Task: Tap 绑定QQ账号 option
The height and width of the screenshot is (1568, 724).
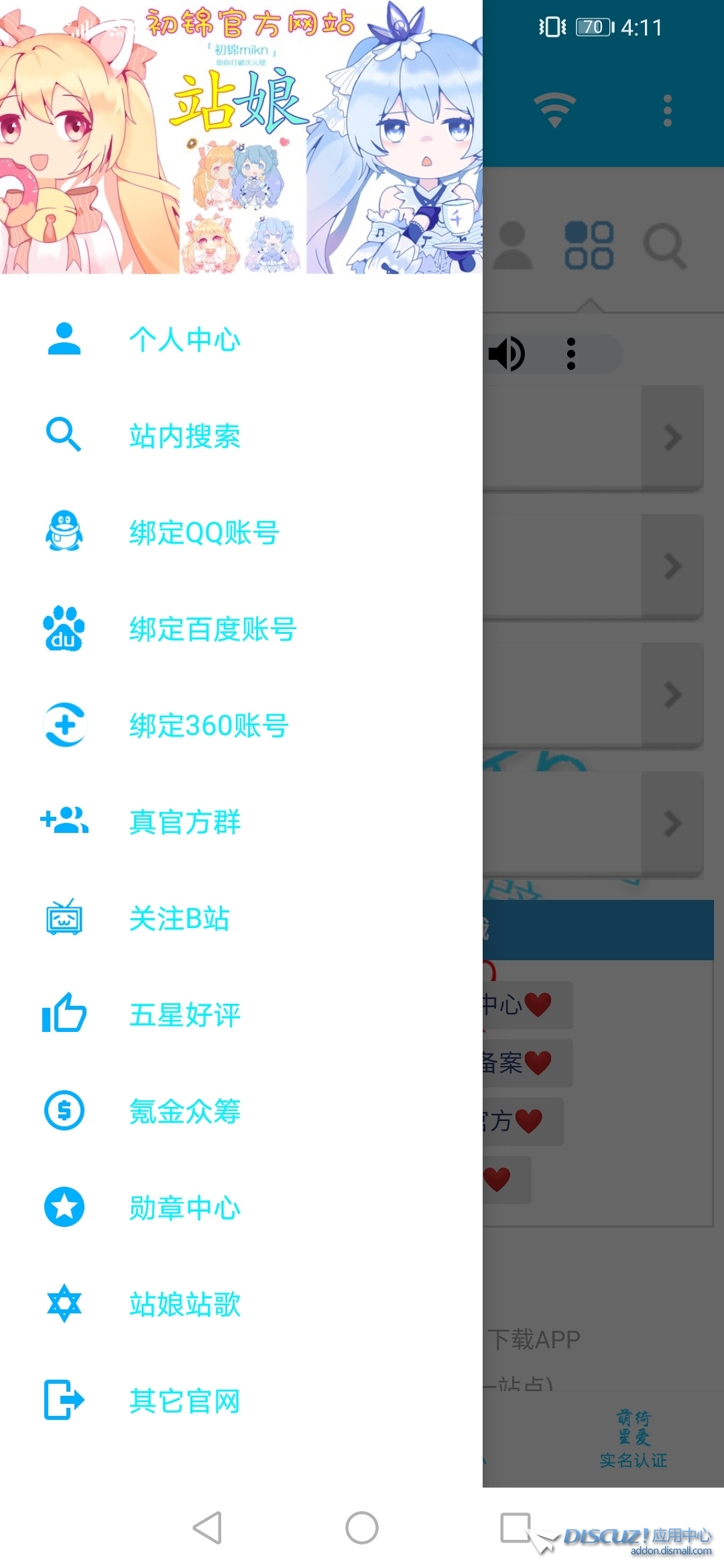Action: click(204, 533)
